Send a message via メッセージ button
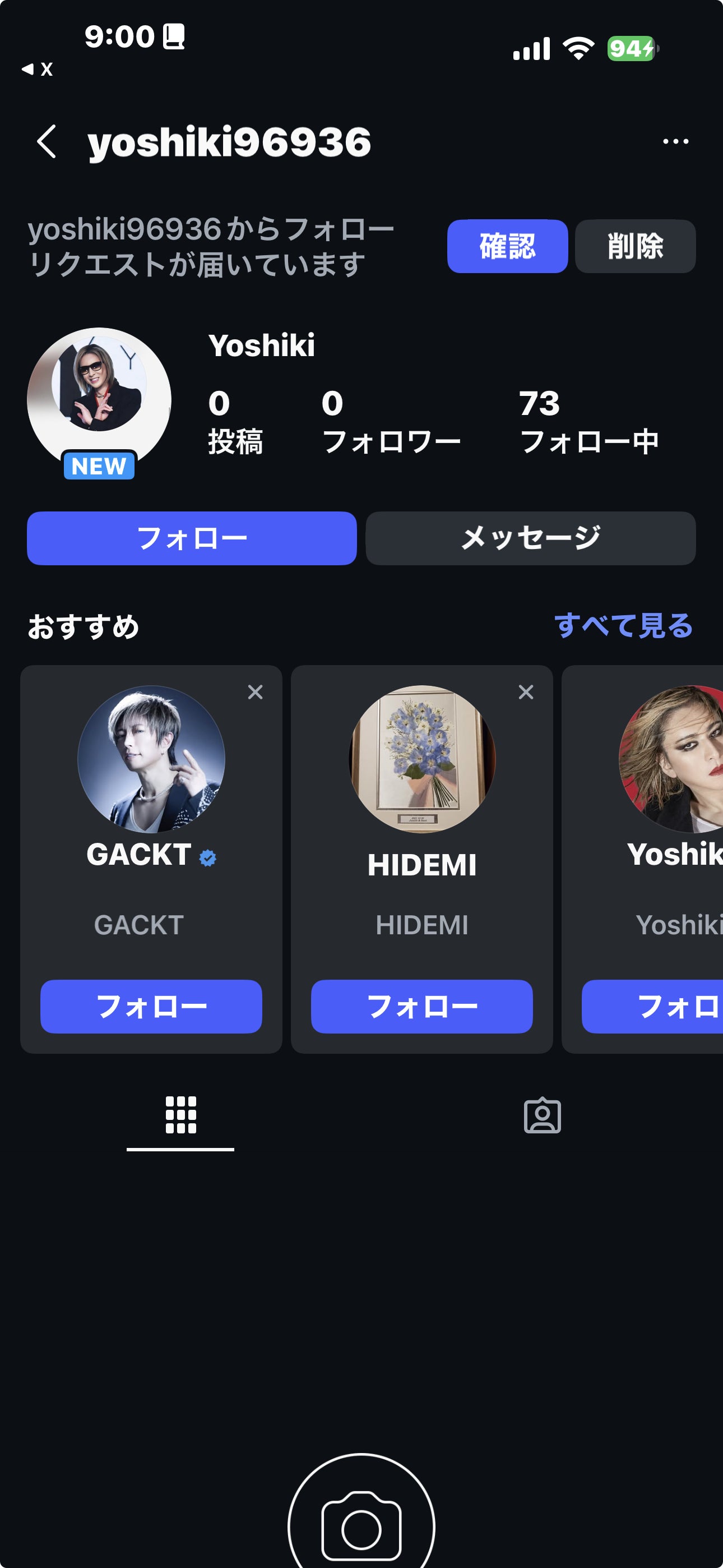This screenshot has height=1568, width=723. point(530,538)
